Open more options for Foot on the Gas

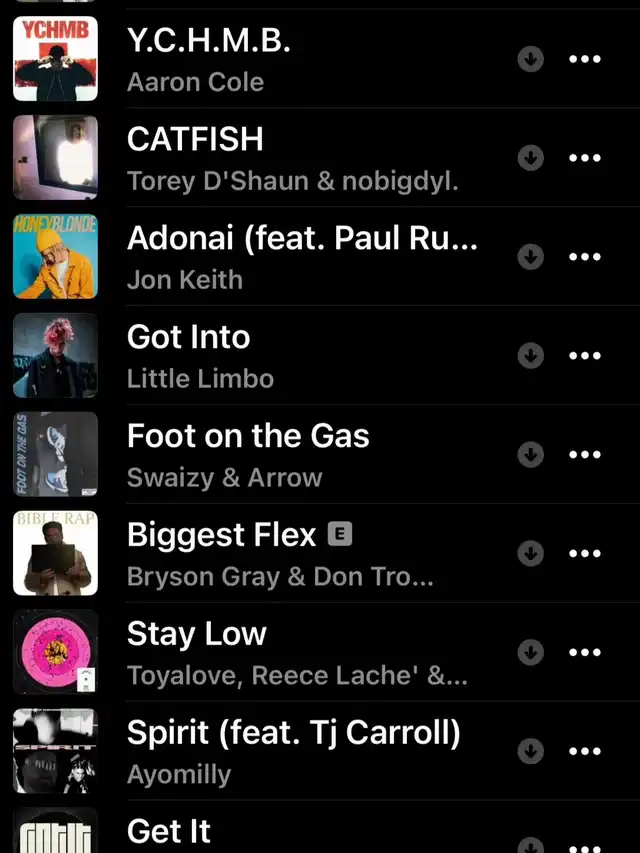click(584, 455)
